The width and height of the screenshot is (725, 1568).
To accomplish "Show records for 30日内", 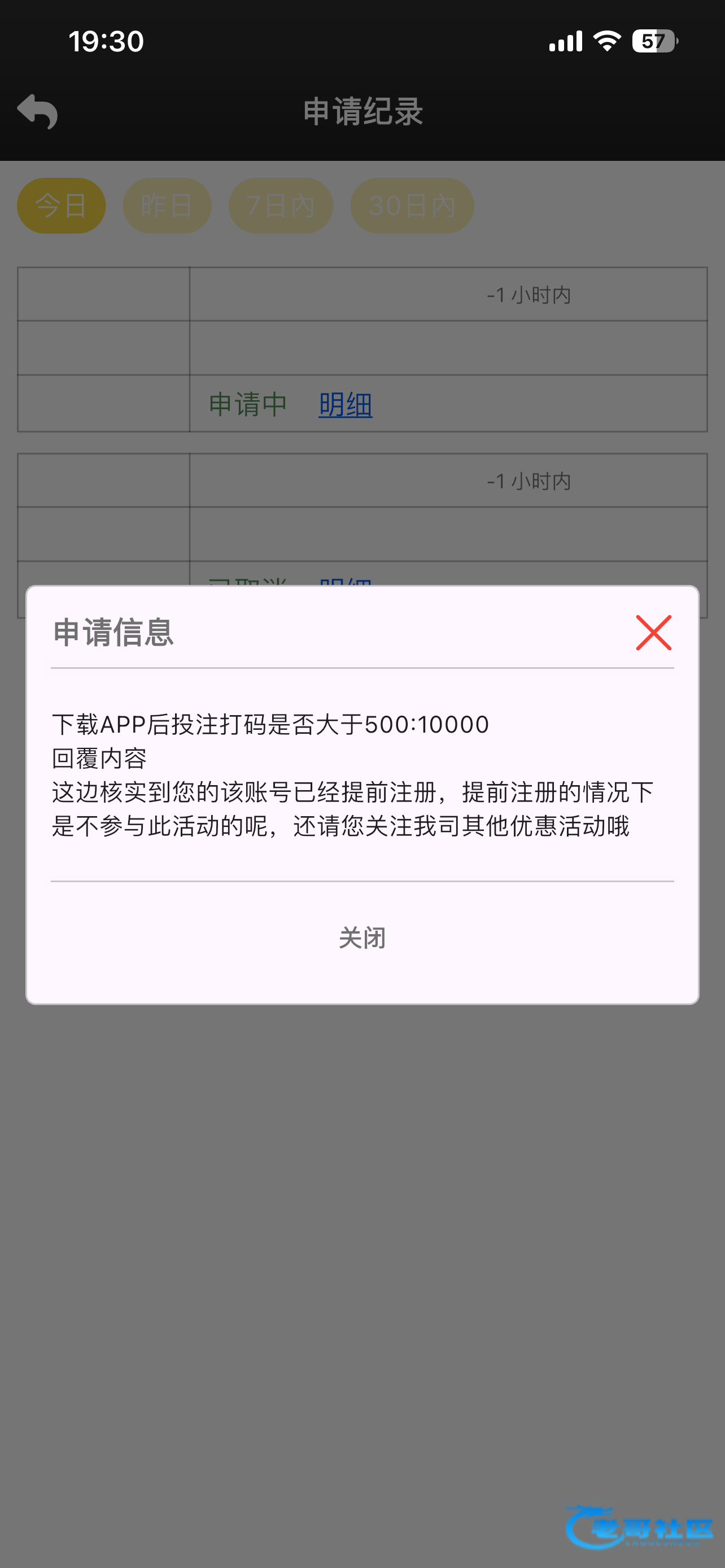I will coord(412,206).
